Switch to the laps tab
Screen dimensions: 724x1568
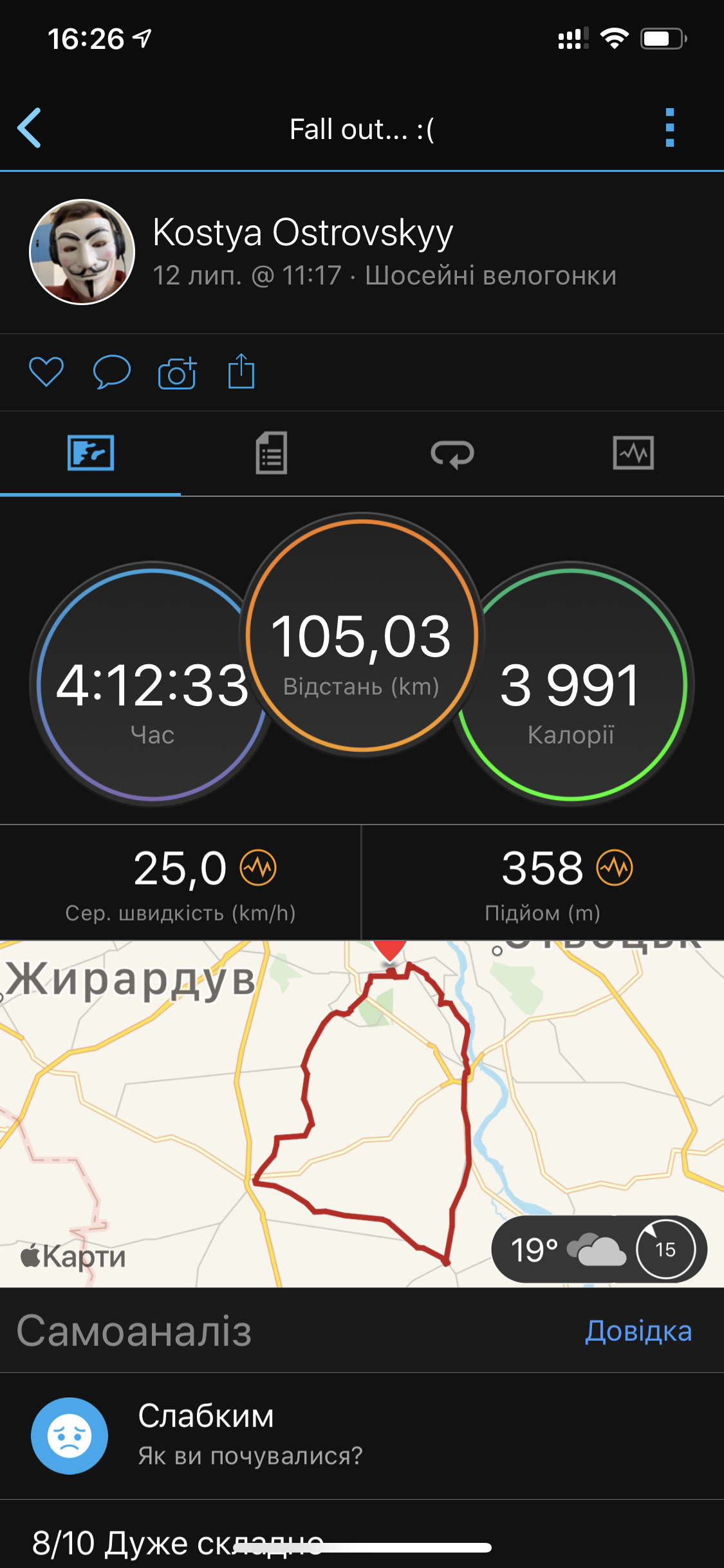[x=452, y=453]
